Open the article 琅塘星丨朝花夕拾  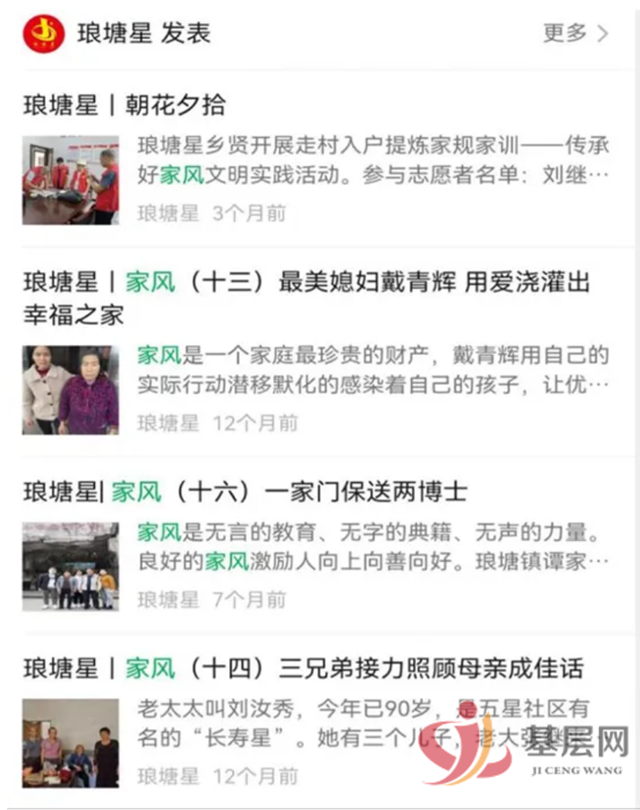125,104
